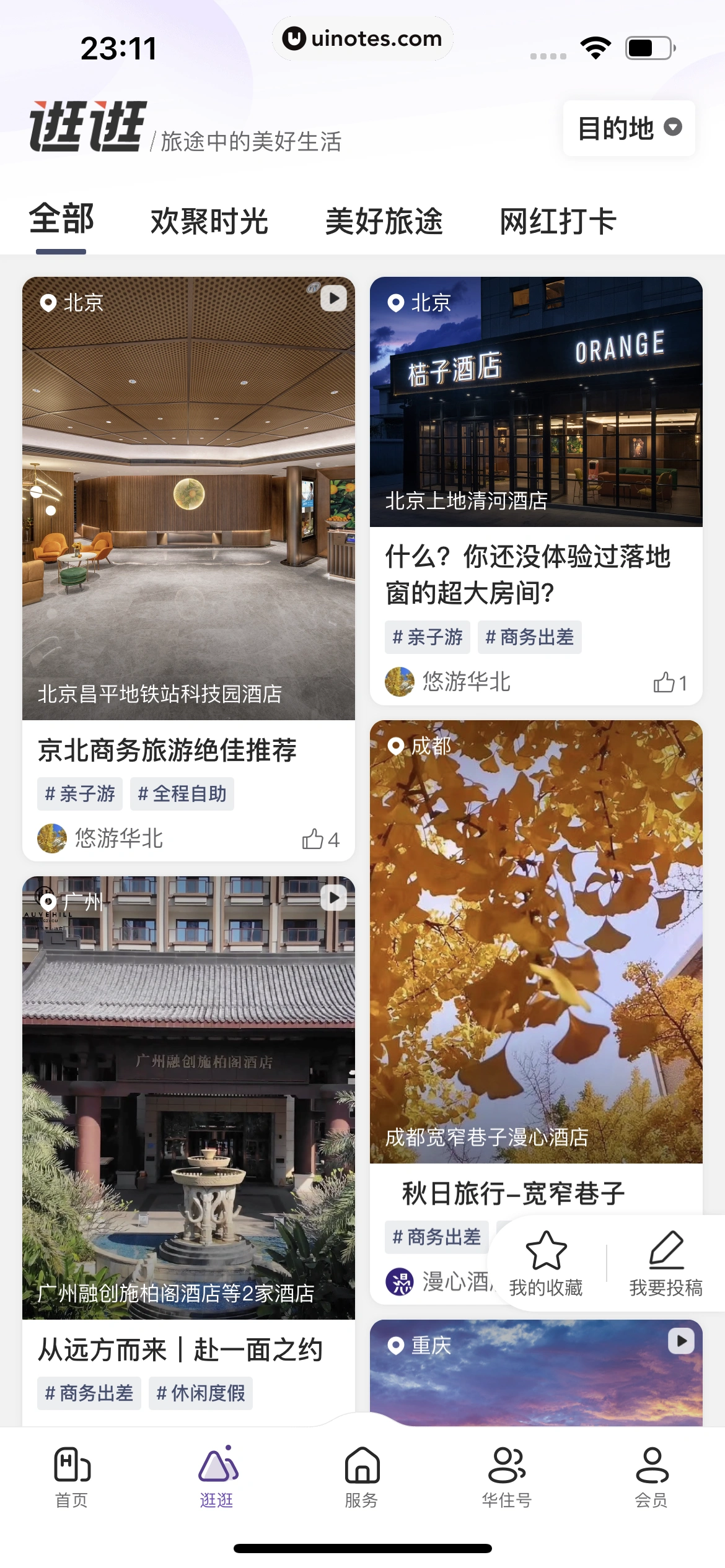The width and height of the screenshot is (725, 1568).
Task: Open the 北京上地清河酒店 orange hotel post
Action: pyautogui.click(x=535, y=403)
